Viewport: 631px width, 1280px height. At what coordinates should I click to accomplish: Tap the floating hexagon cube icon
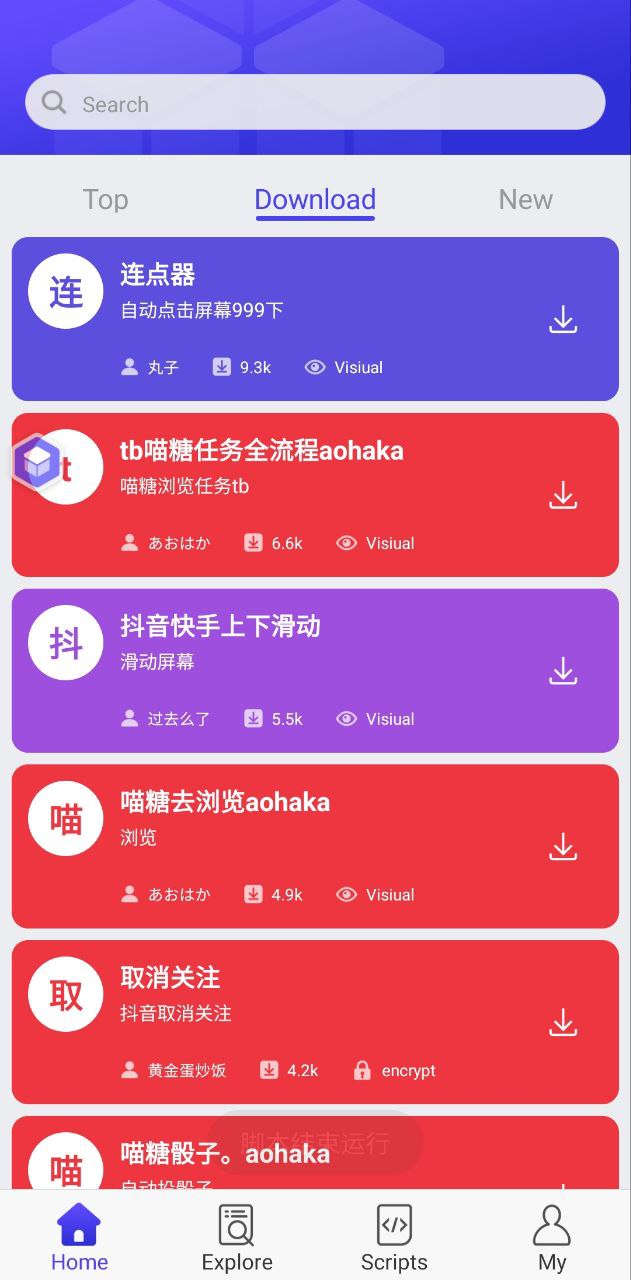(x=38, y=462)
